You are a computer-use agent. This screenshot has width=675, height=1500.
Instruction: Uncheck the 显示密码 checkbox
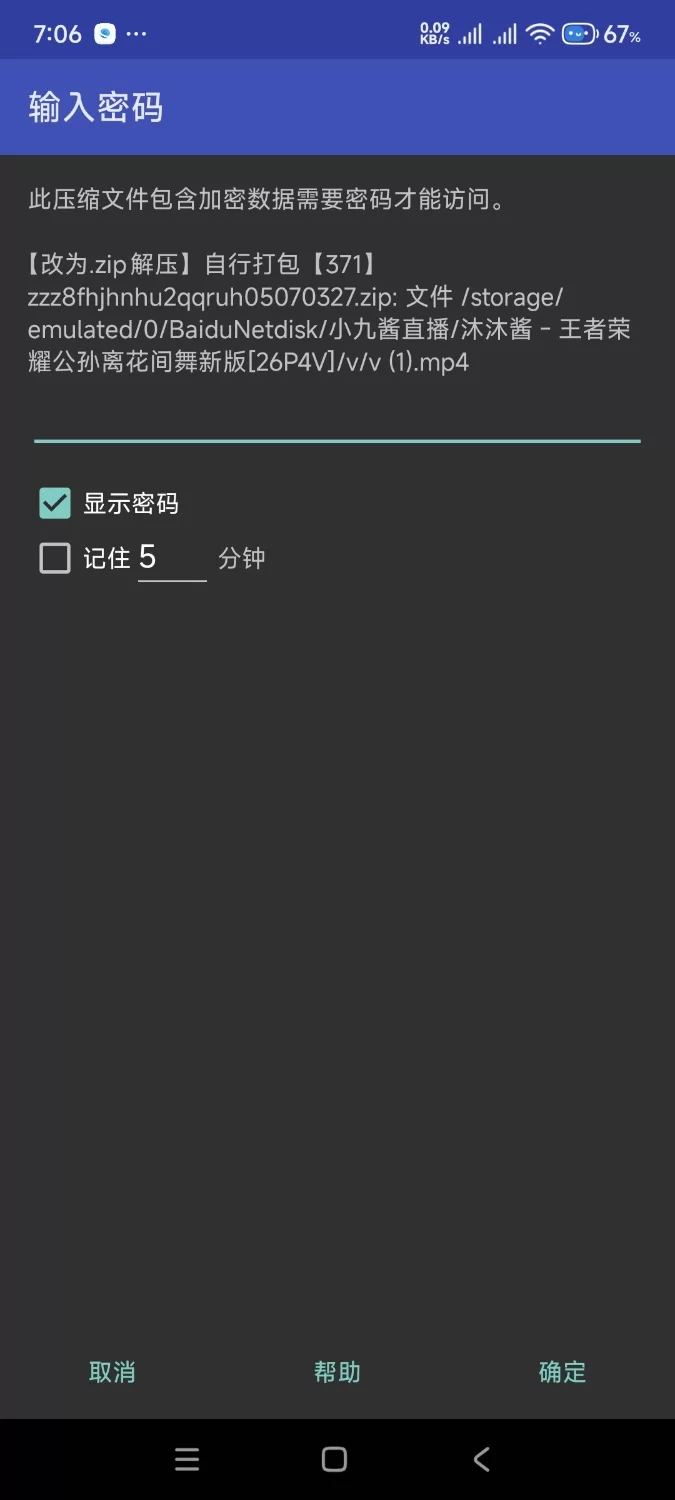pyautogui.click(x=55, y=503)
